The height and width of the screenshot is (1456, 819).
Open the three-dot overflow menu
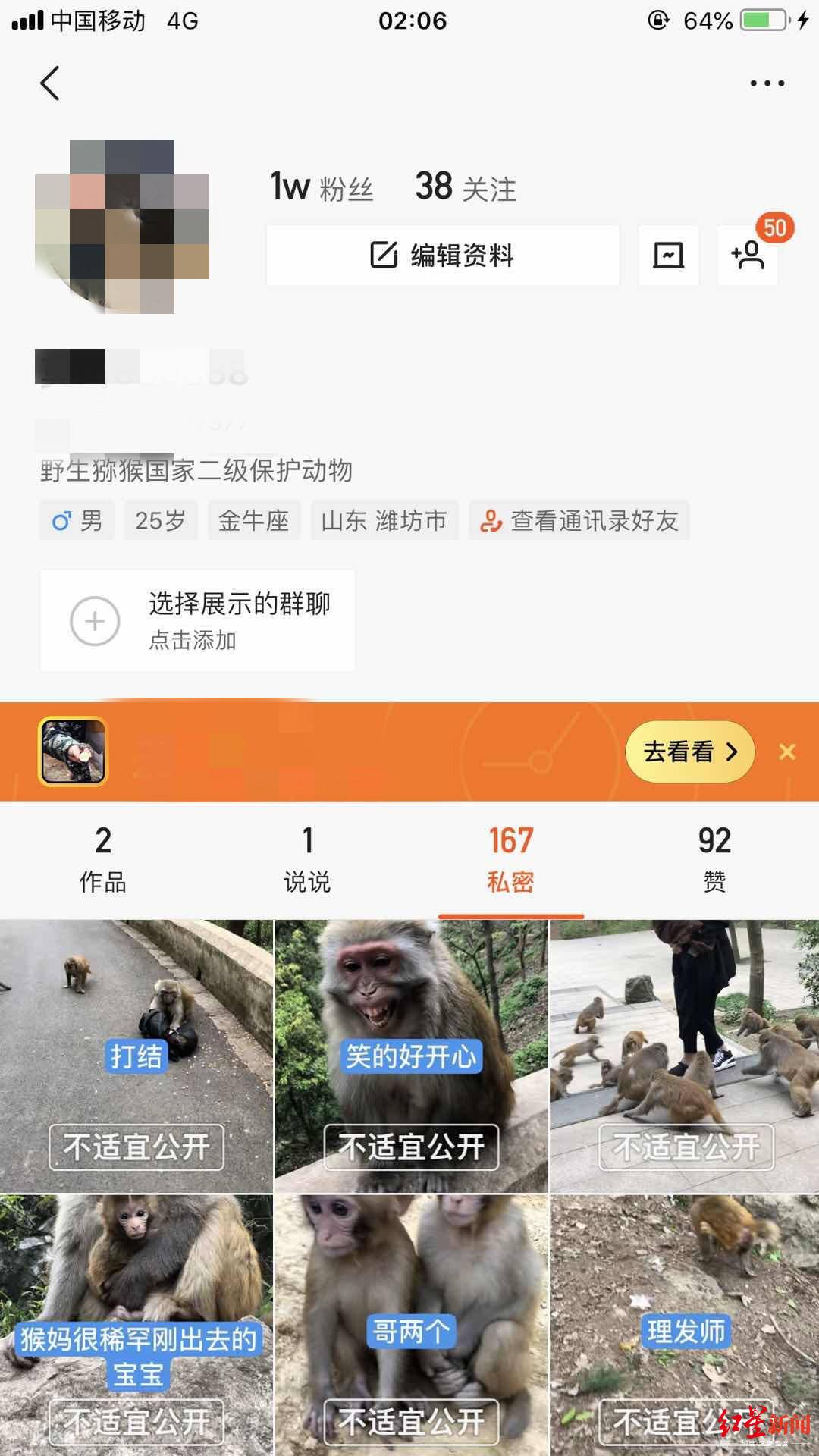pos(767,83)
